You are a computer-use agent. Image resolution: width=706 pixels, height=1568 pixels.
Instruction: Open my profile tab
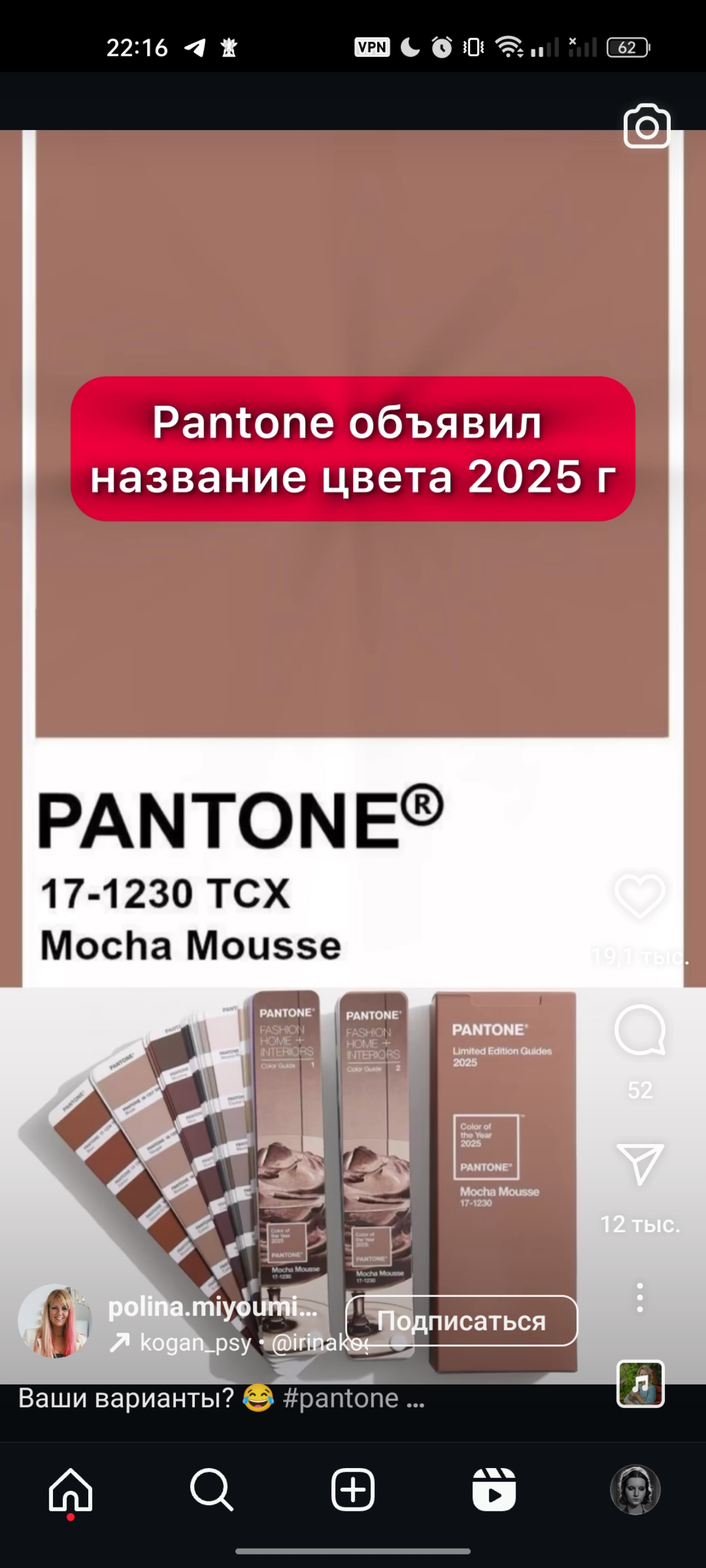pos(635,1489)
